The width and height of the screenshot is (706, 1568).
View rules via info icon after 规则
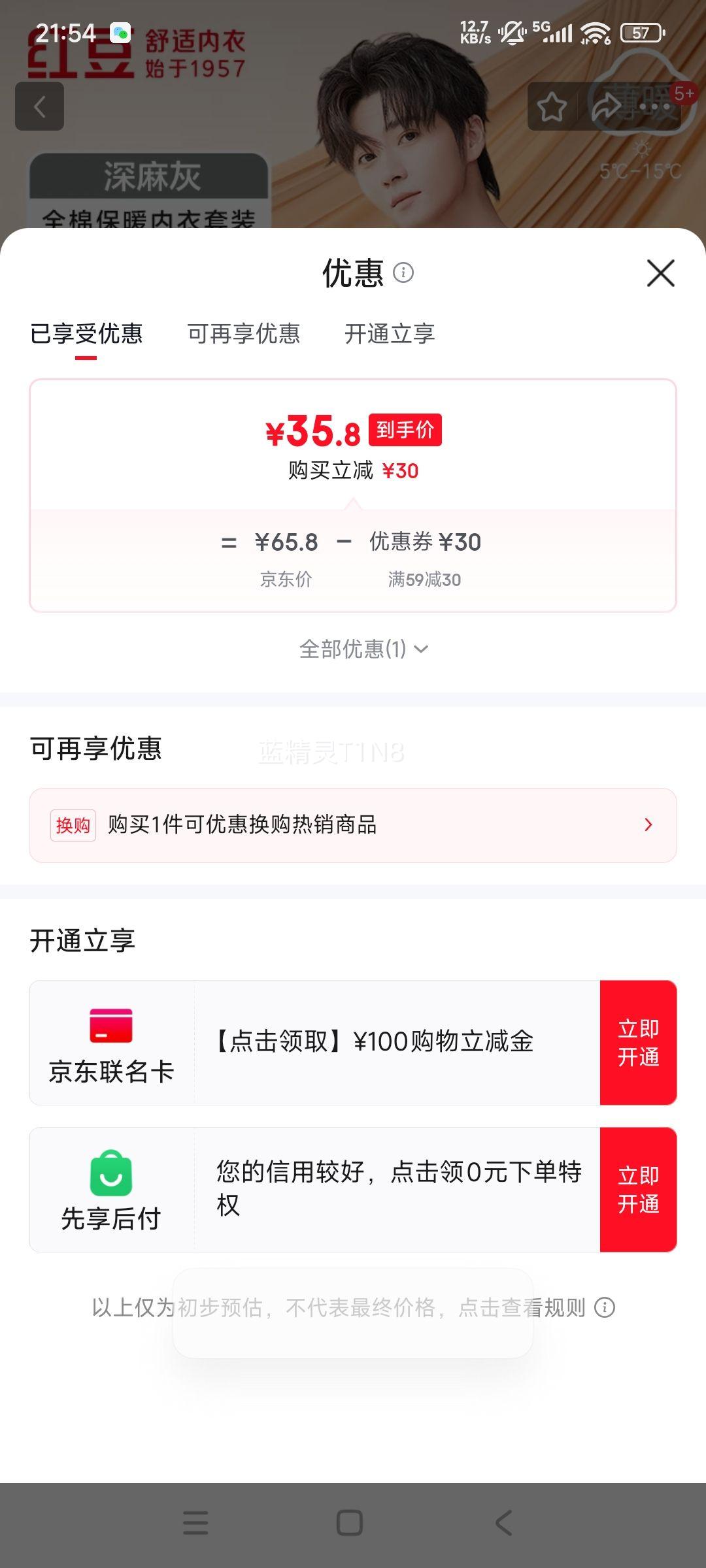[x=605, y=1307]
